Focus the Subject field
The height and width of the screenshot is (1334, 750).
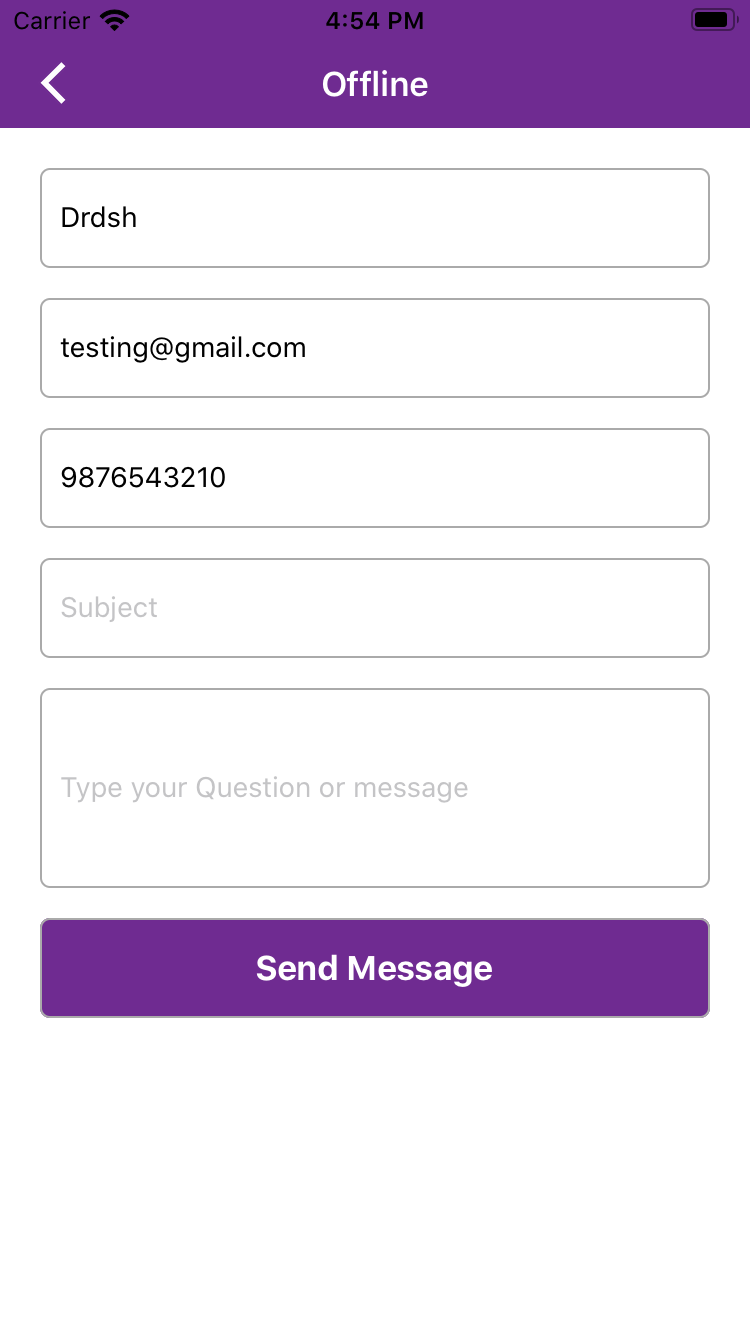375,608
